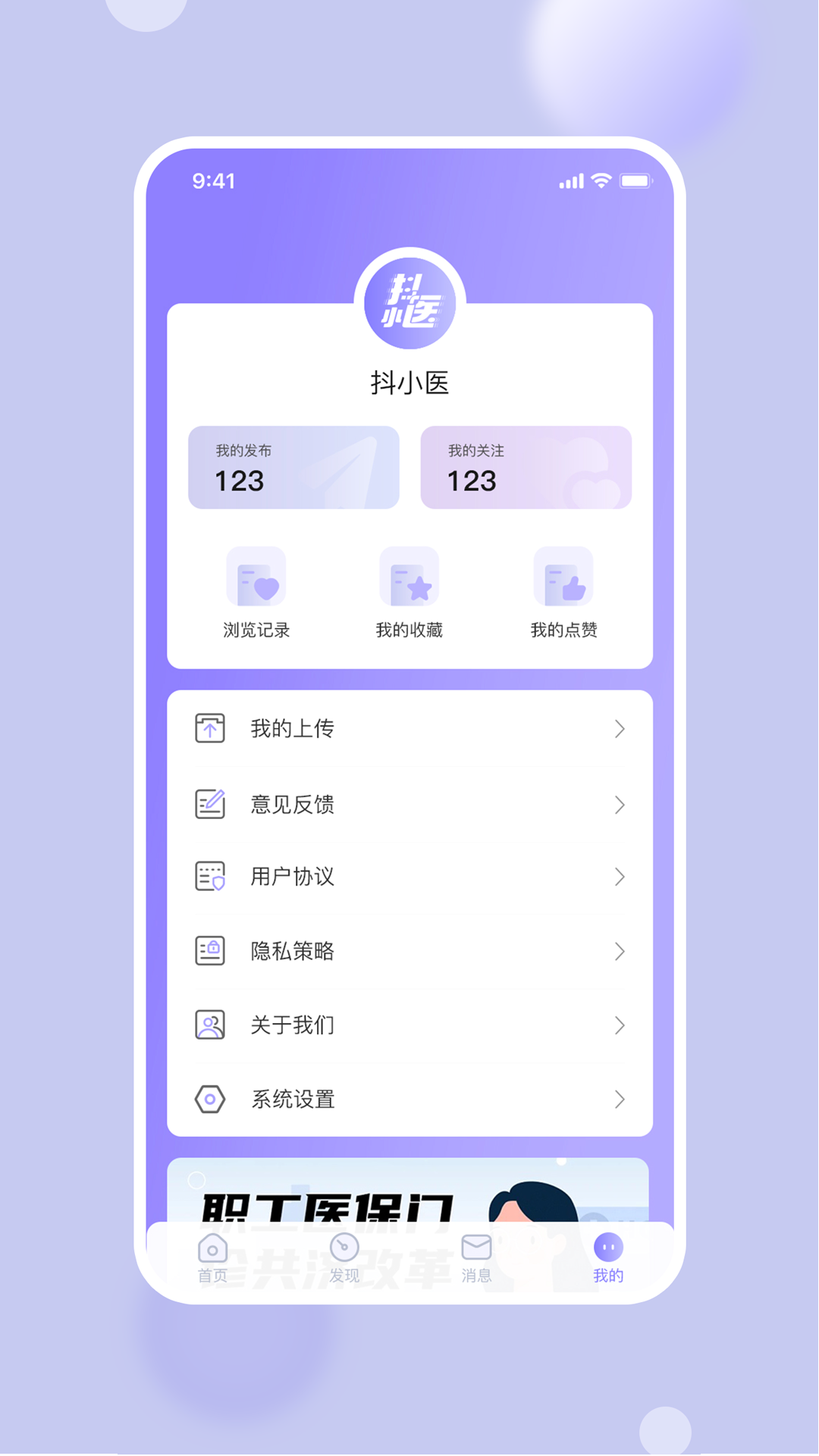819x1456 pixels.
Task: Open the 我的发布 card
Action: click(x=293, y=467)
